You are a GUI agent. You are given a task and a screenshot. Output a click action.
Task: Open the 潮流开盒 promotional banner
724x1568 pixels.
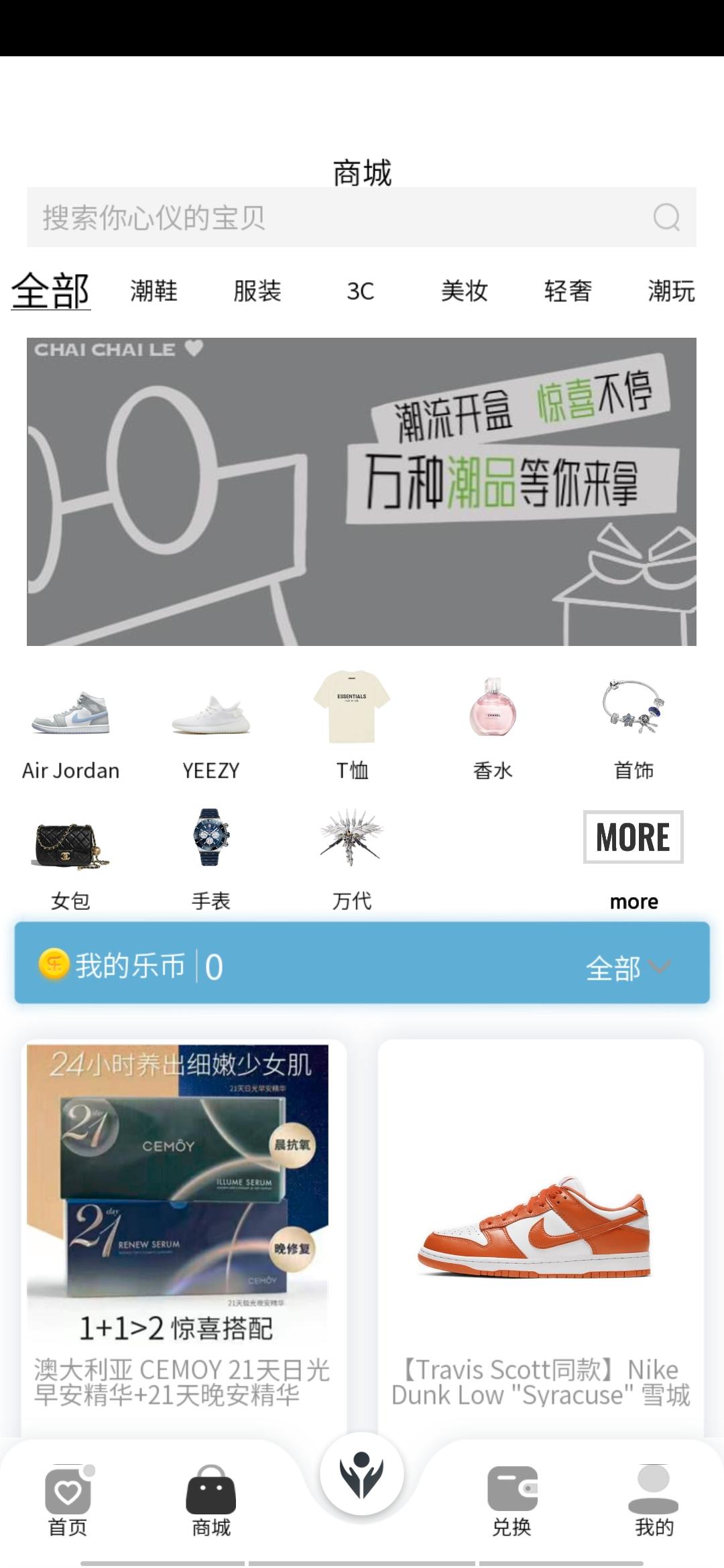click(x=361, y=492)
